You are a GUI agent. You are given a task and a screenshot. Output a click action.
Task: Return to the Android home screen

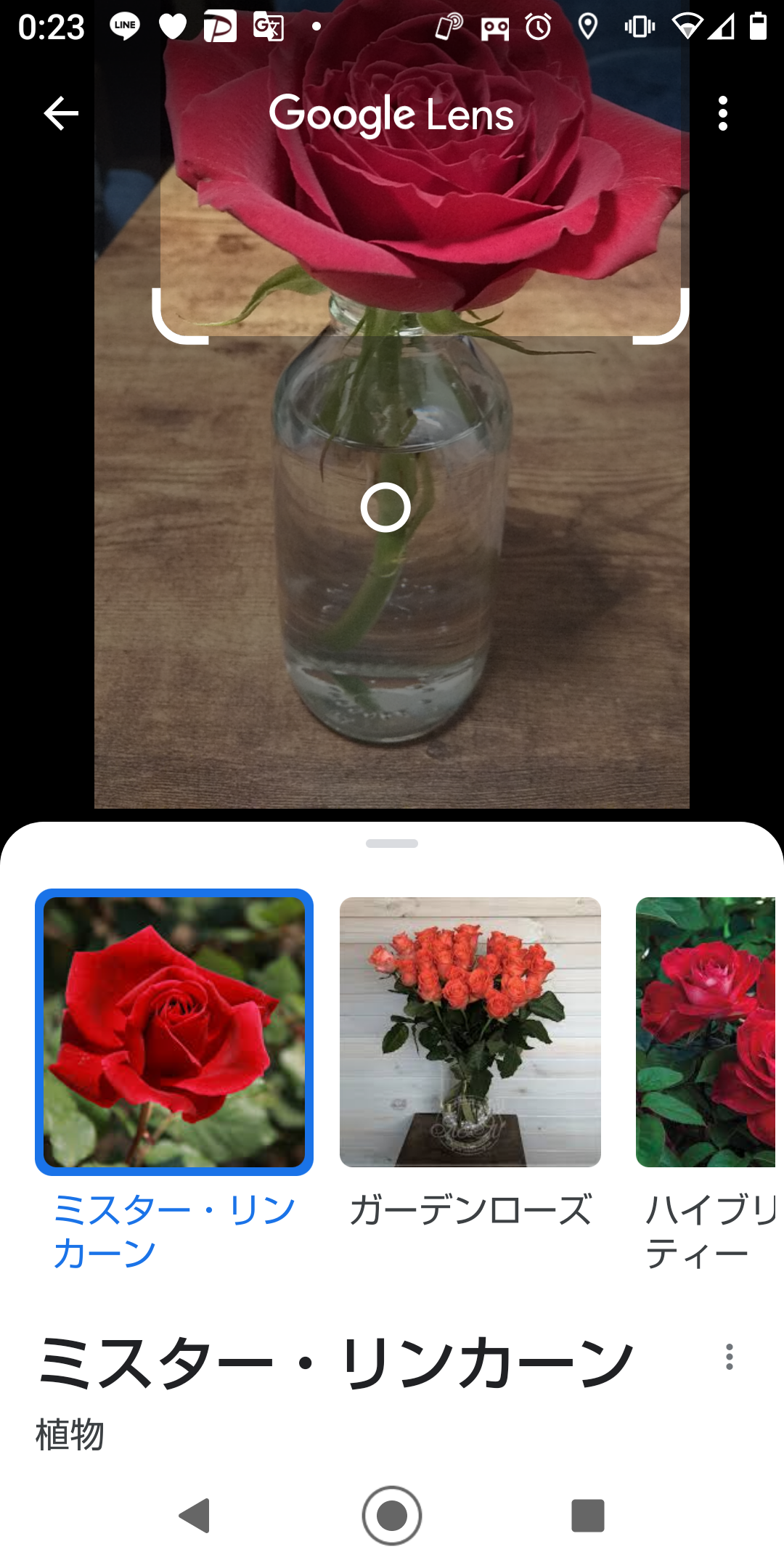click(392, 1516)
